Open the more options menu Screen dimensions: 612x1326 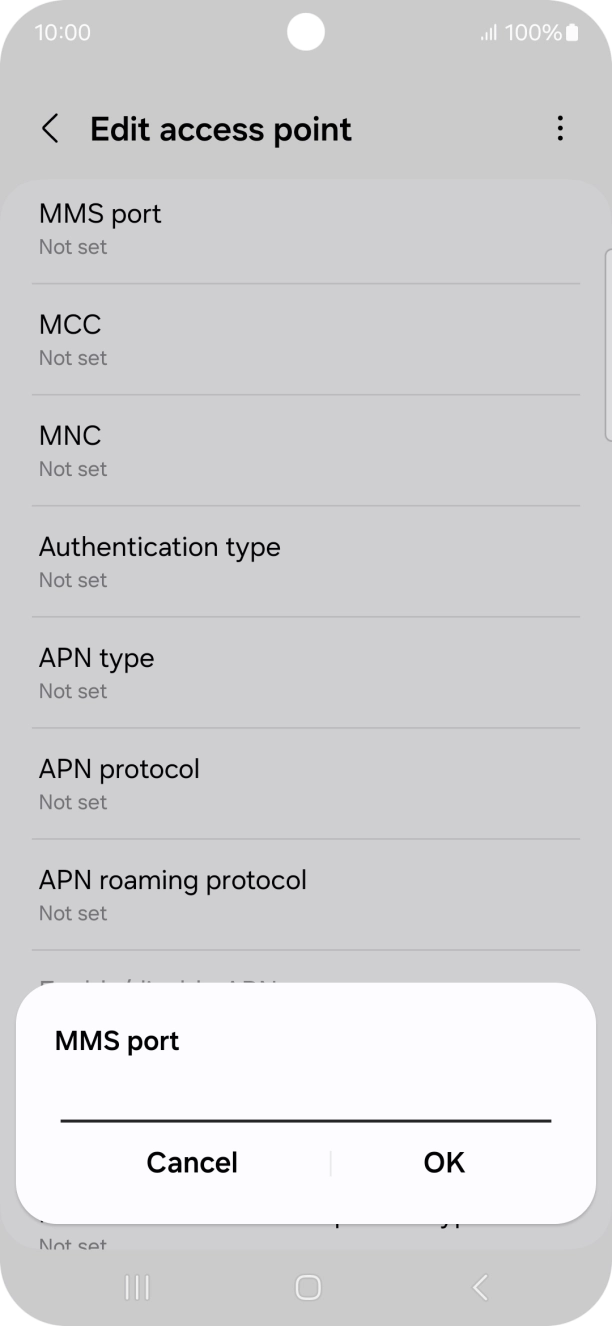[560, 129]
